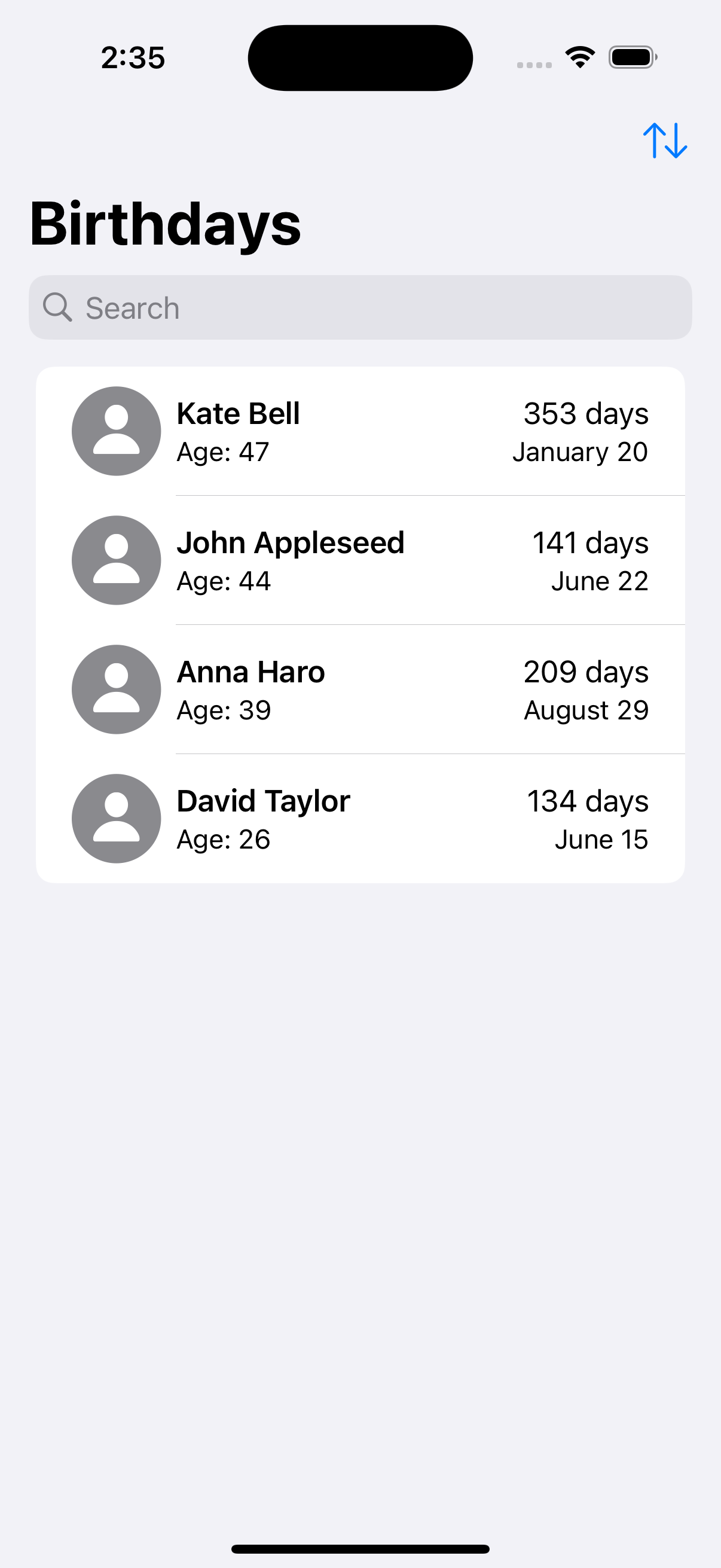Tap Kate Bell's profile avatar
721x1568 pixels.
[115, 431]
